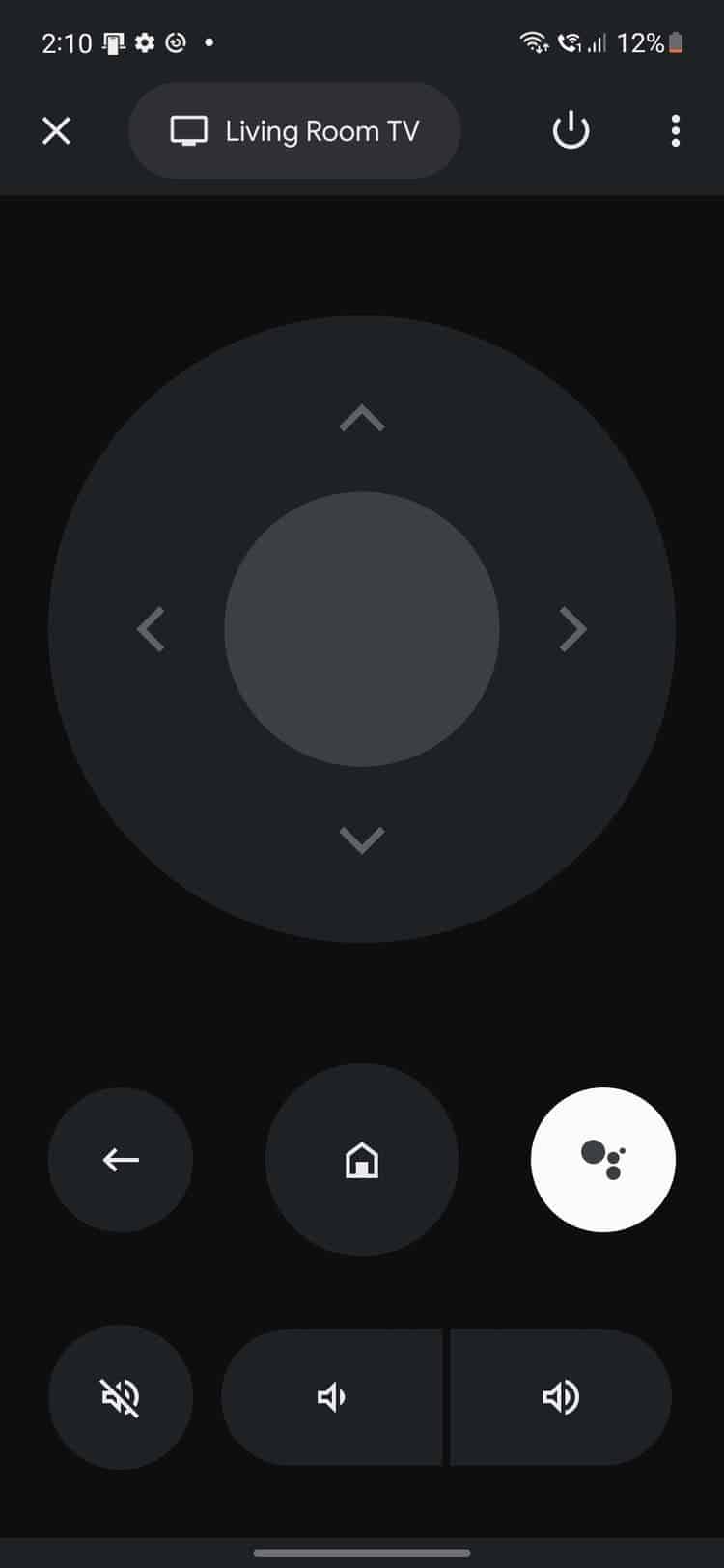Tap the D-pad down arrow
Image resolution: width=724 pixels, height=1568 pixels.
362,839
